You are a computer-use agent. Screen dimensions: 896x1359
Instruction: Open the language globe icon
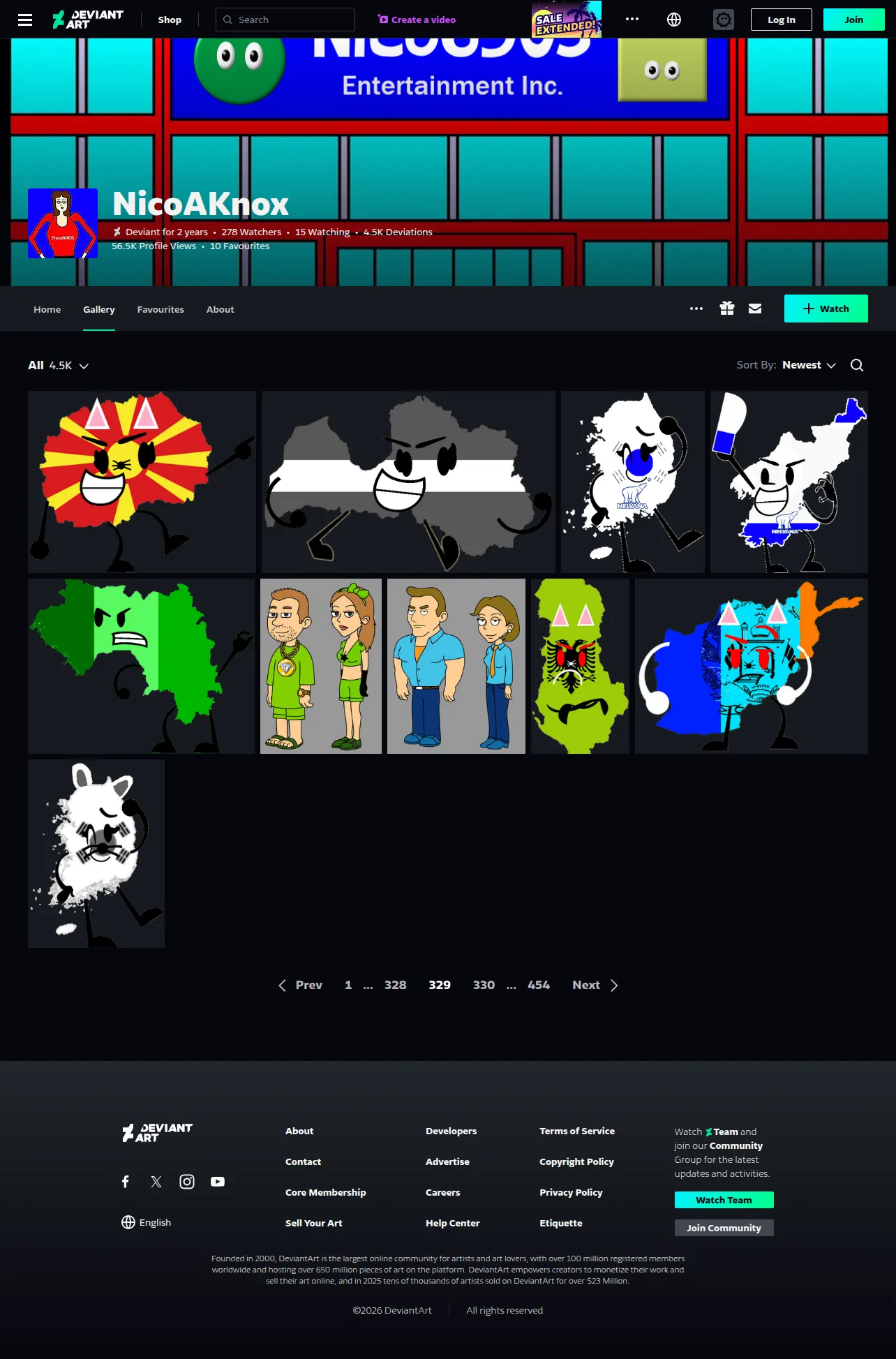pyautogui.click(x=674, y=20)
